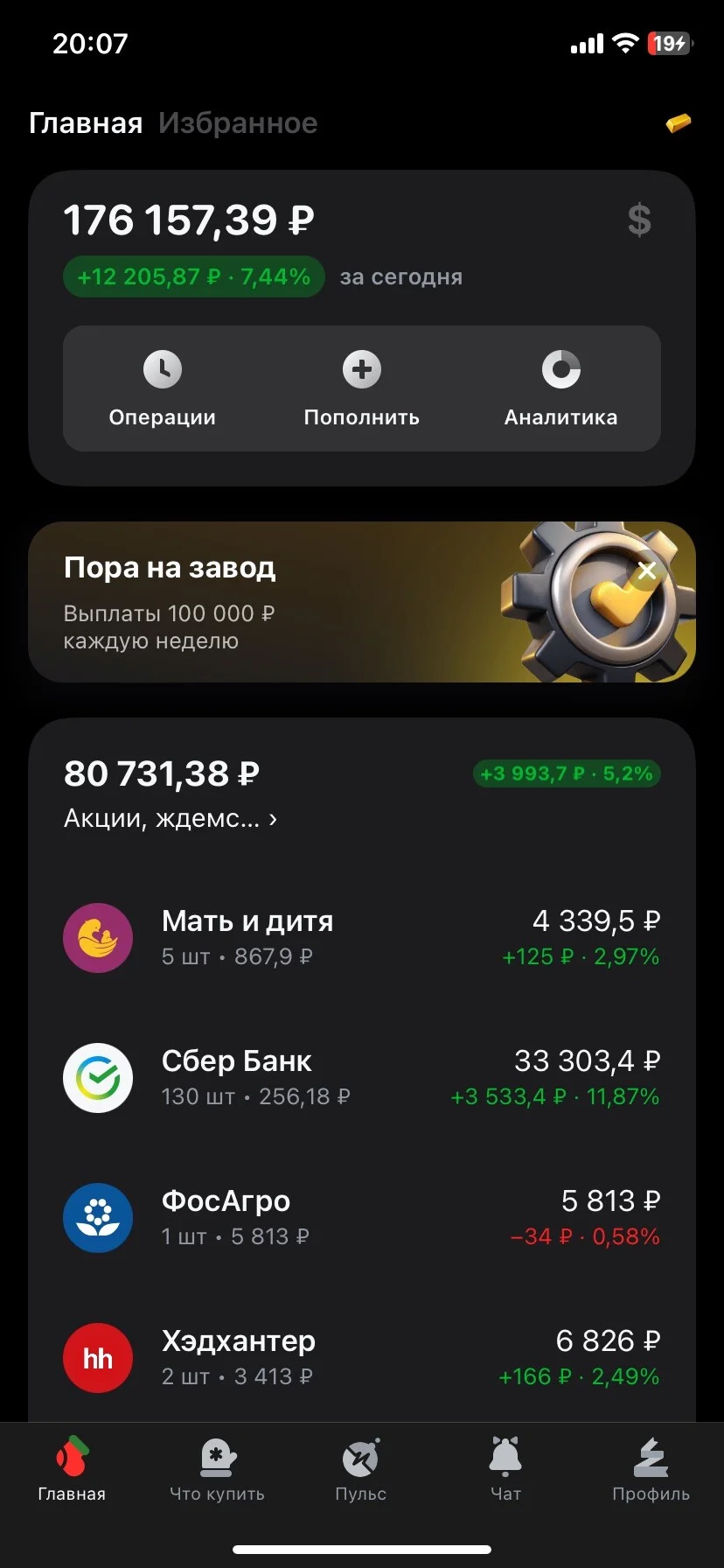Image resolution: width=724 pixels, height=1568 pixels.
Task: Select the Главная bottom tab
Action: point(72,1470)
